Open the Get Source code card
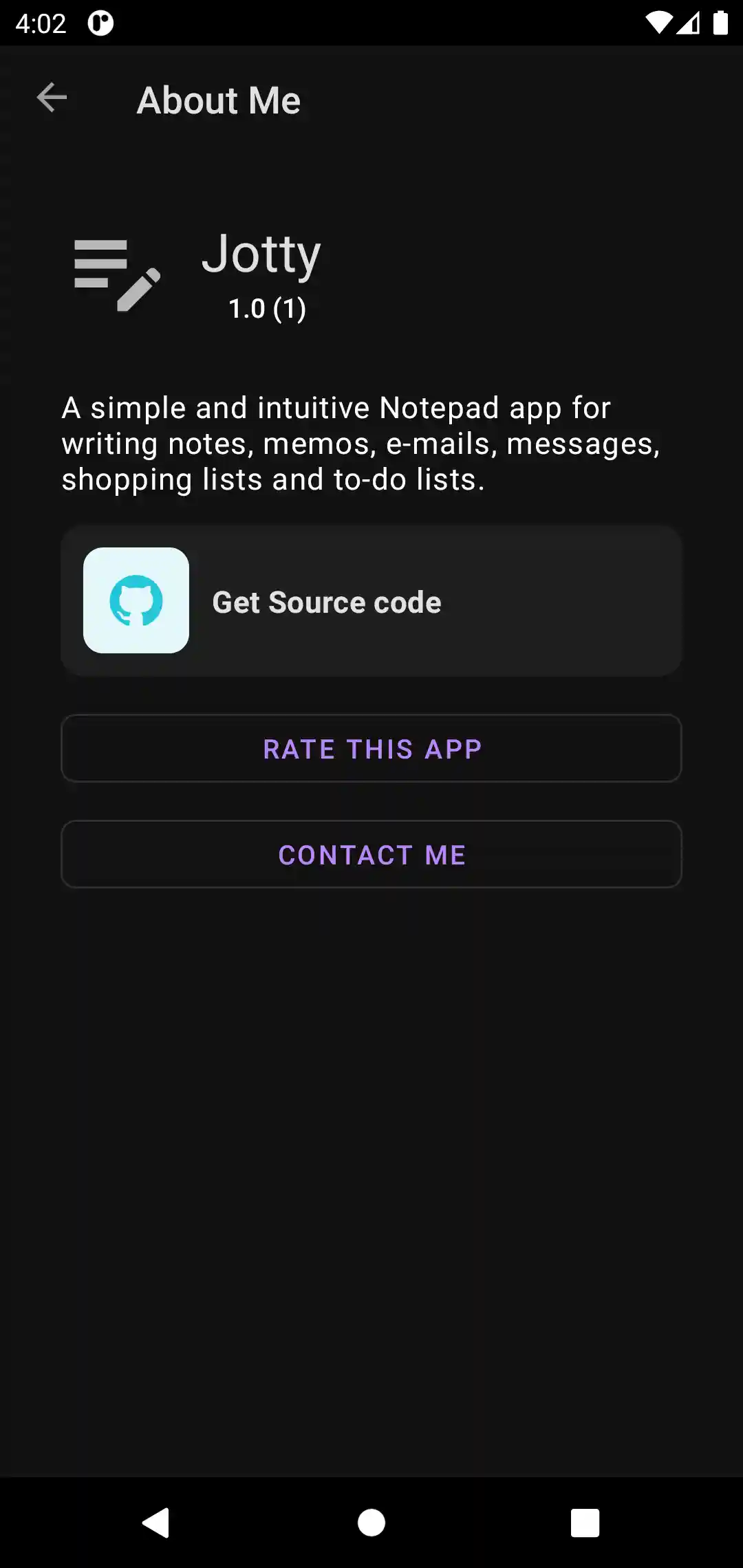The width and height of the screenshot is (743, 1568). pyautogui.click(x=371, y=601)
